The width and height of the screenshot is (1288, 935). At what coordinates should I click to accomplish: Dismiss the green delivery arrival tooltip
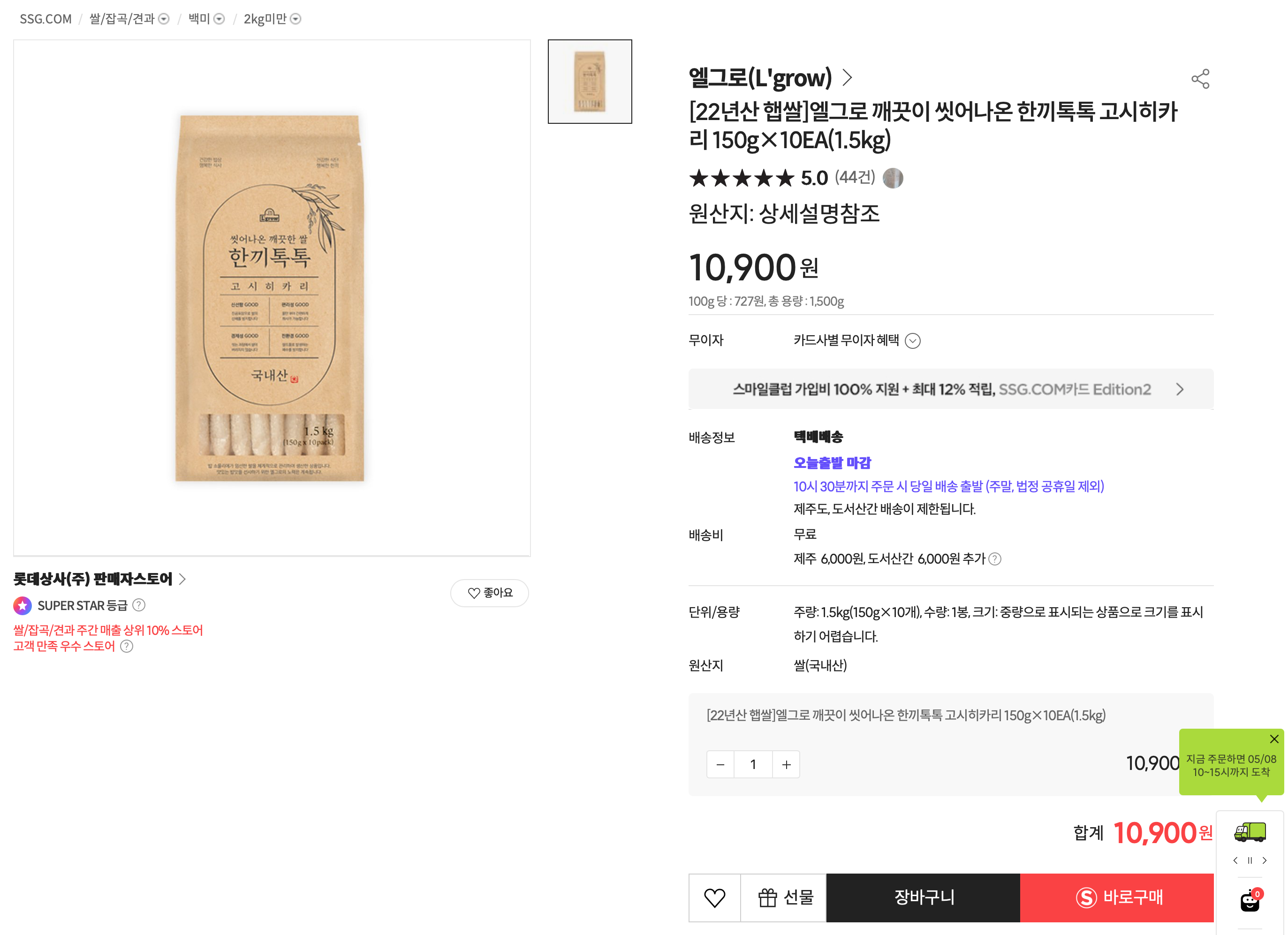click(x=1274, y=739)
